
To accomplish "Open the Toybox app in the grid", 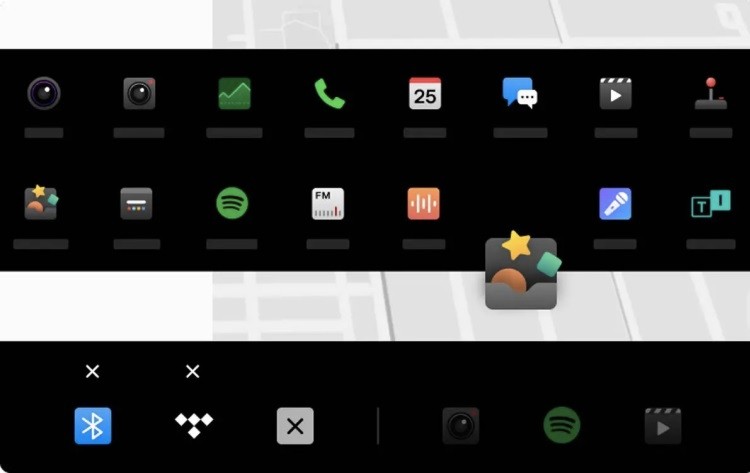I will pyautogui.click(x=41, y=203).
